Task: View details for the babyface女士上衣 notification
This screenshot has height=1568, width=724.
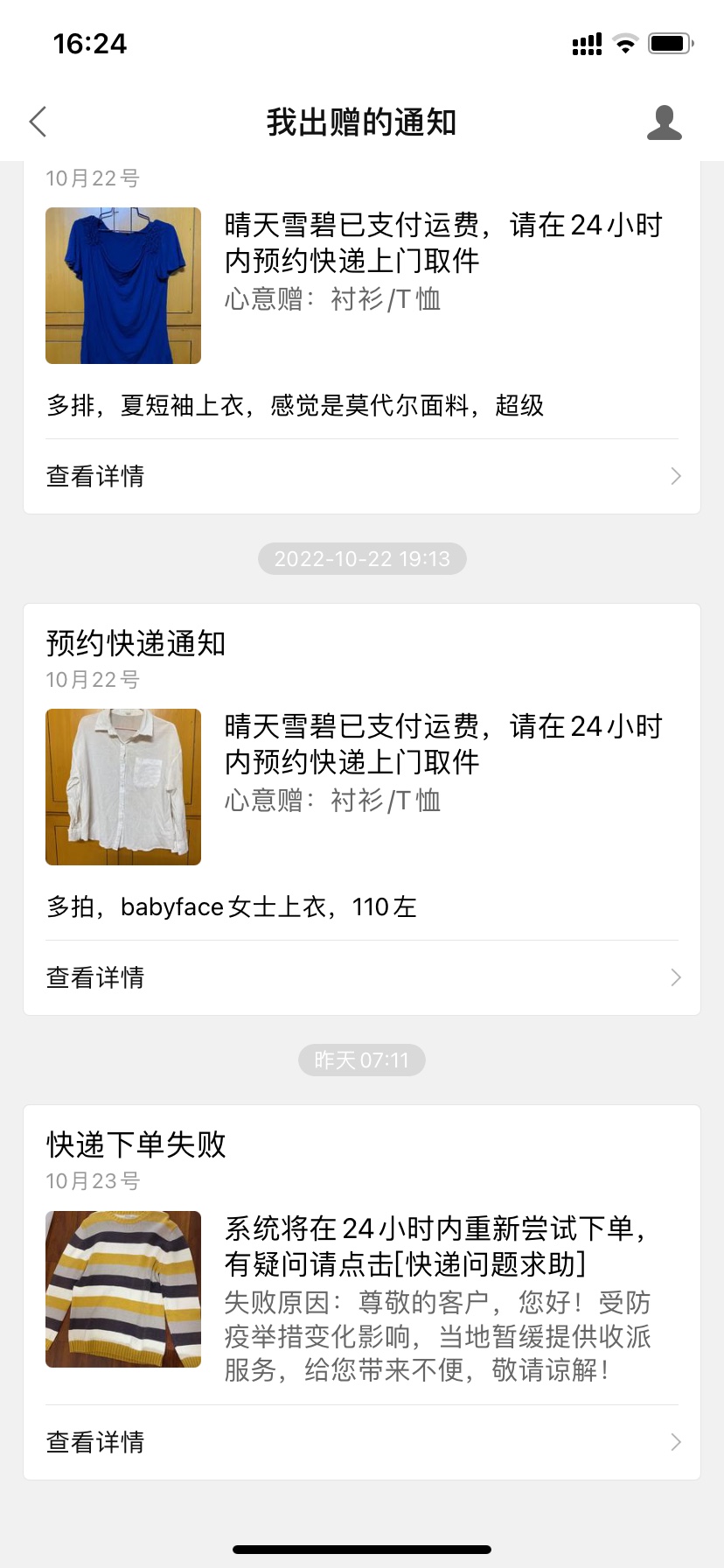Action: point(362,977)
